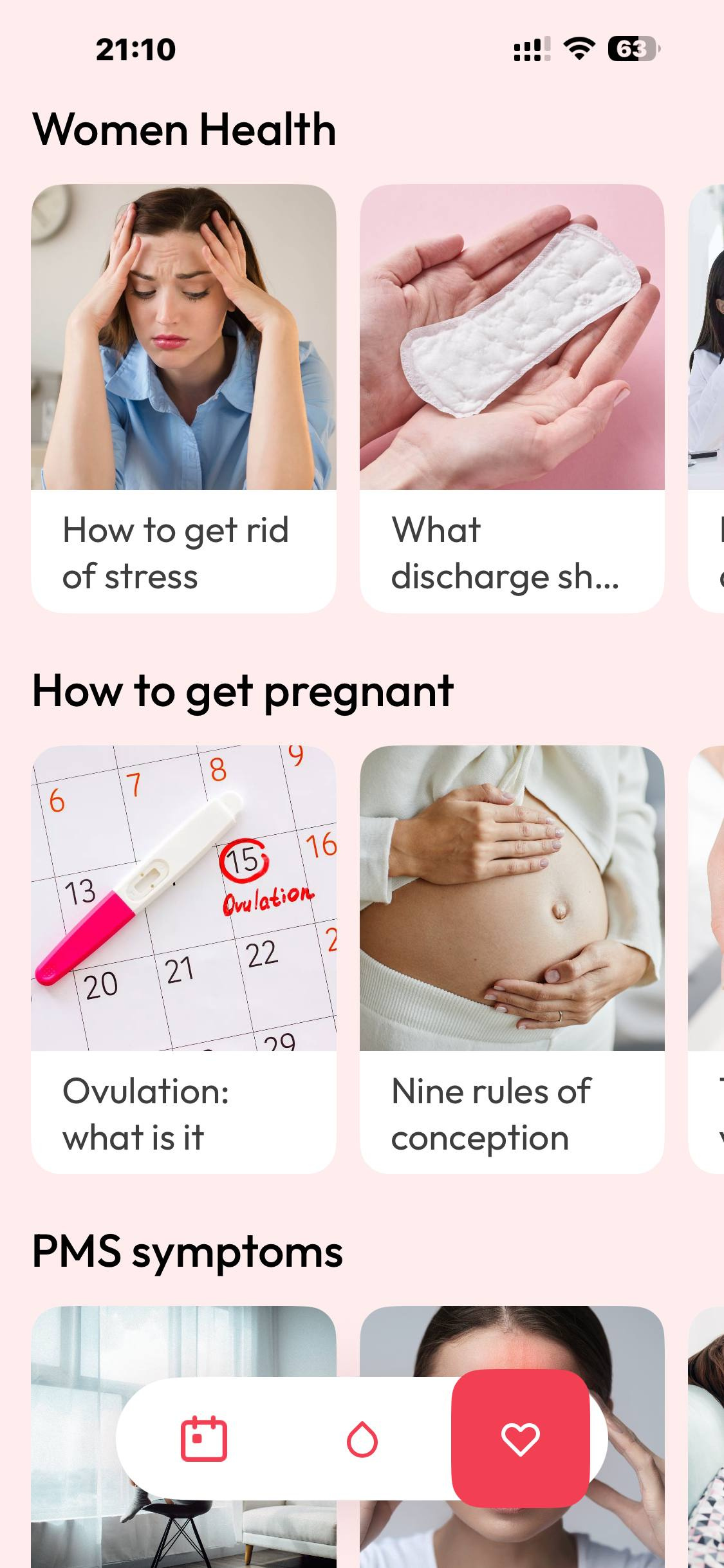Read the What discharge sh... article card
The image size is (724, 1568).
(x=512, y=398)
